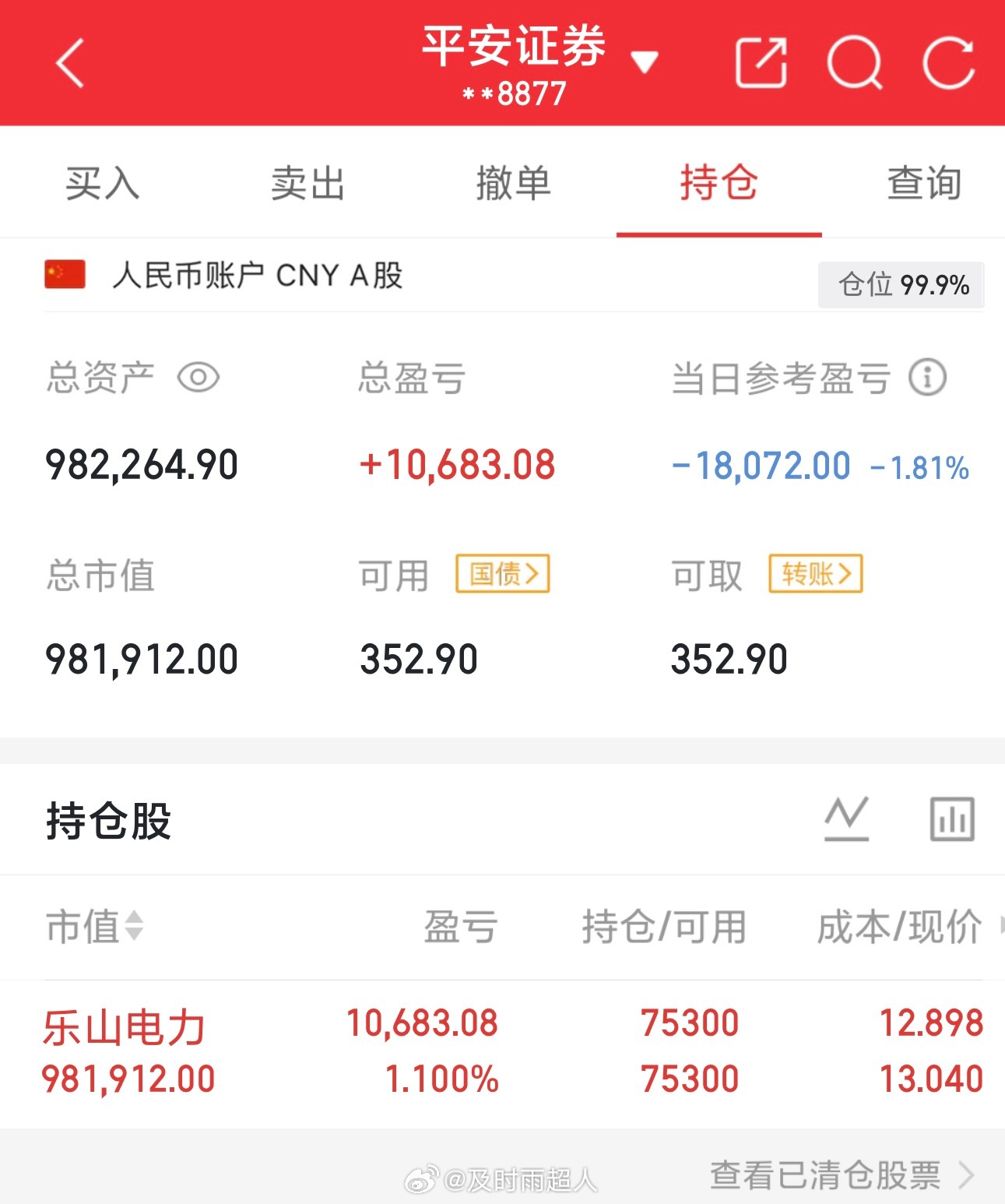
Task: Open the bar chart view in 持仓股 panel
Action: coord(951,819)
